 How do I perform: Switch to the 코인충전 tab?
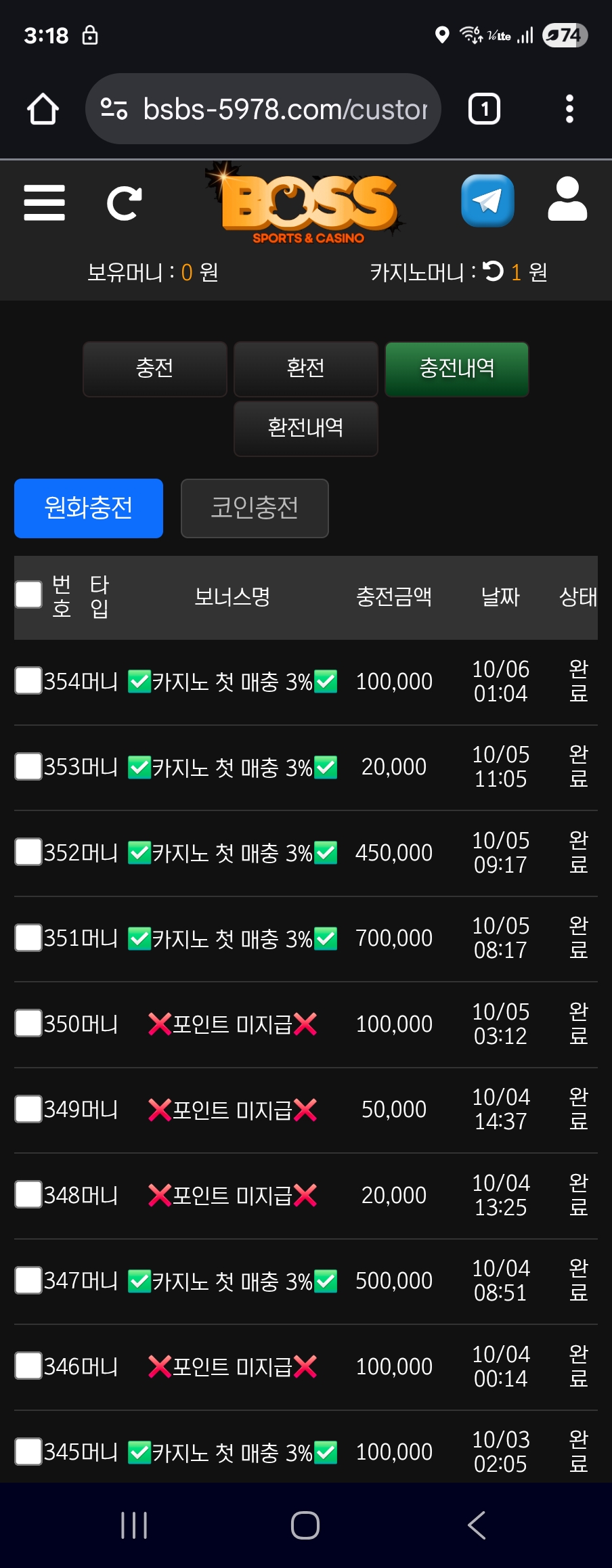pos(255,508)
